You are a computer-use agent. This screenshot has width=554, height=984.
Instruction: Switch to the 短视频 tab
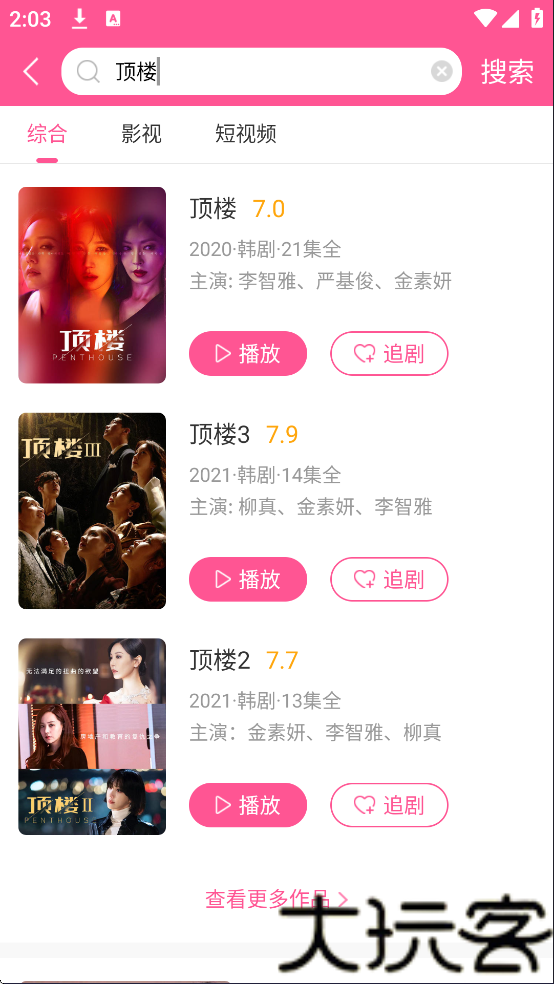pyautogui.click(x=245, y=133)
